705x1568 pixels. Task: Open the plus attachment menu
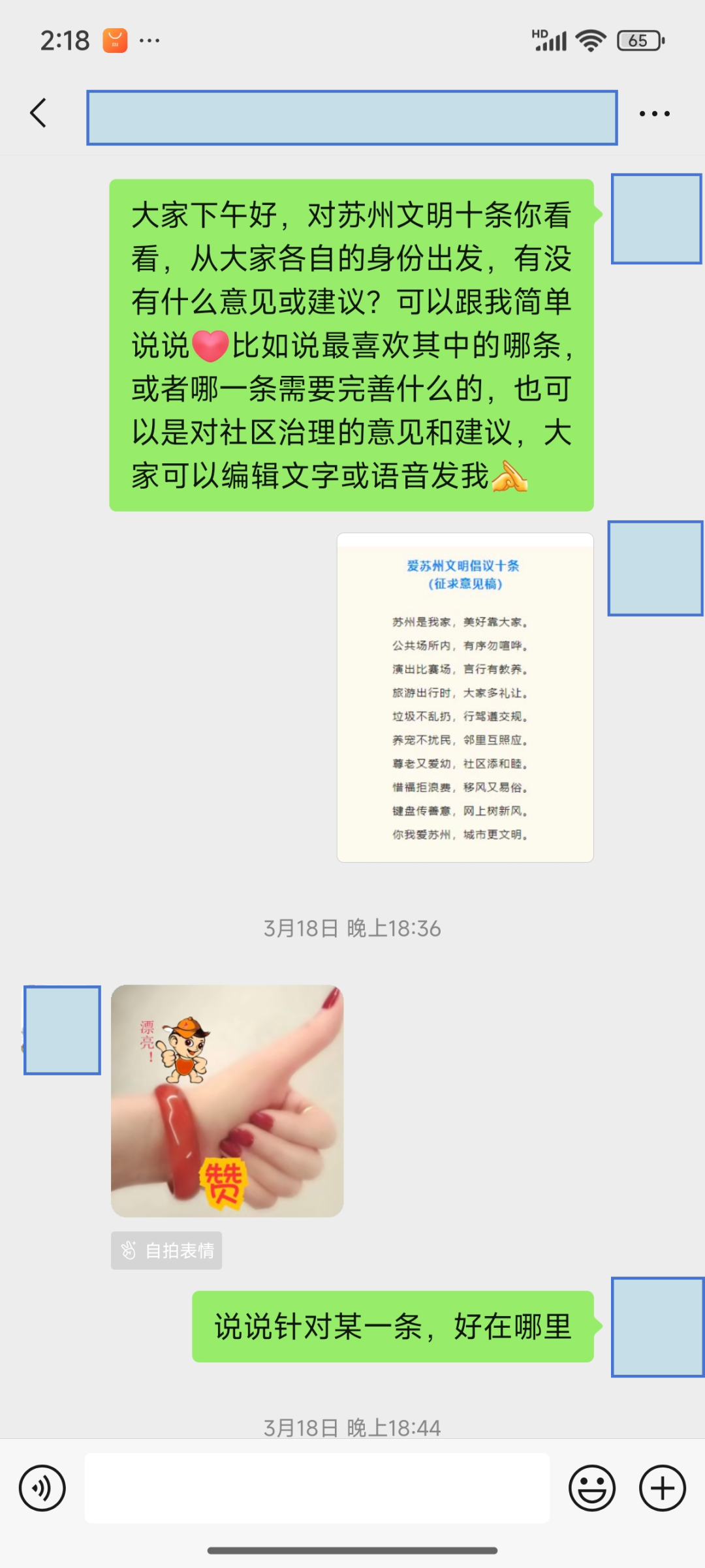click(662, 1488)
